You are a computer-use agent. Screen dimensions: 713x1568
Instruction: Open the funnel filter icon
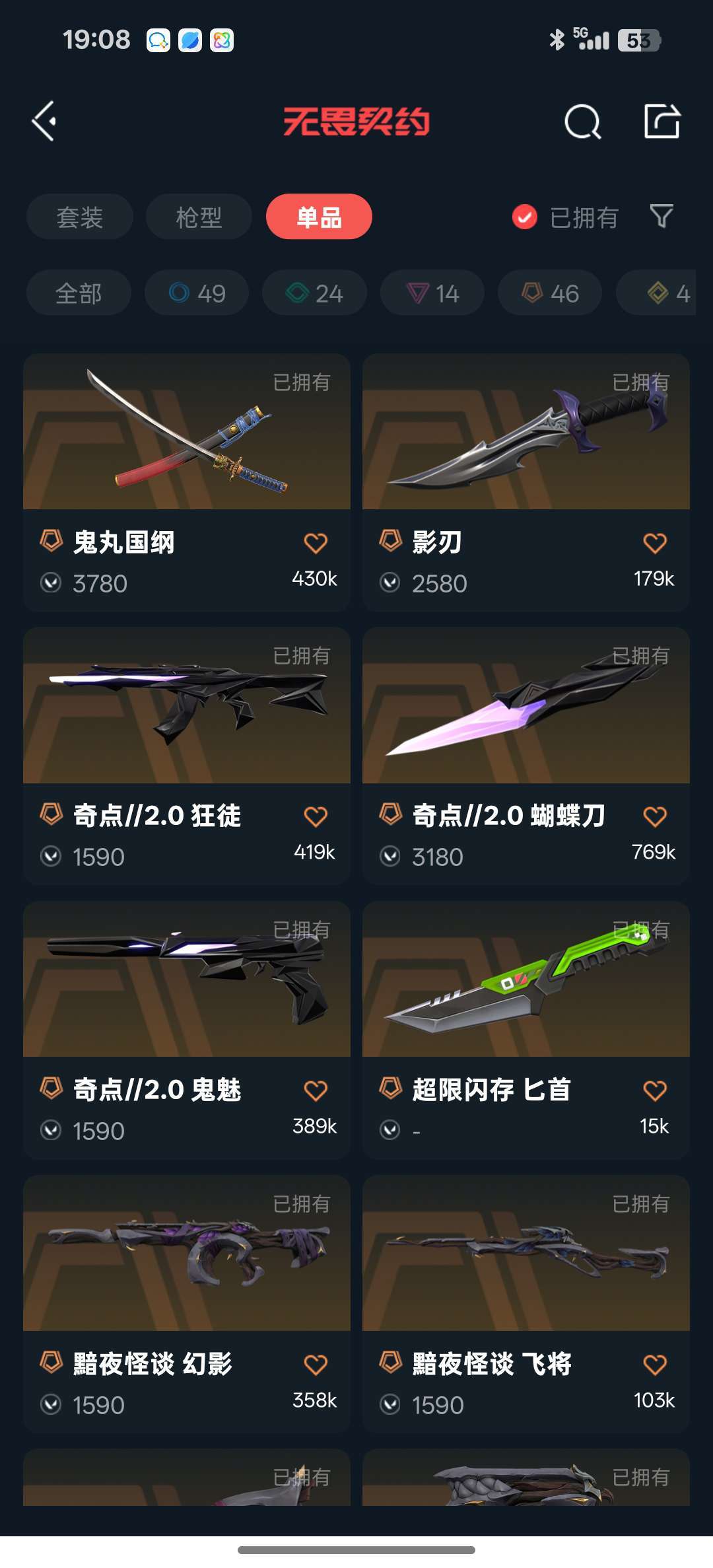[662, 216]
